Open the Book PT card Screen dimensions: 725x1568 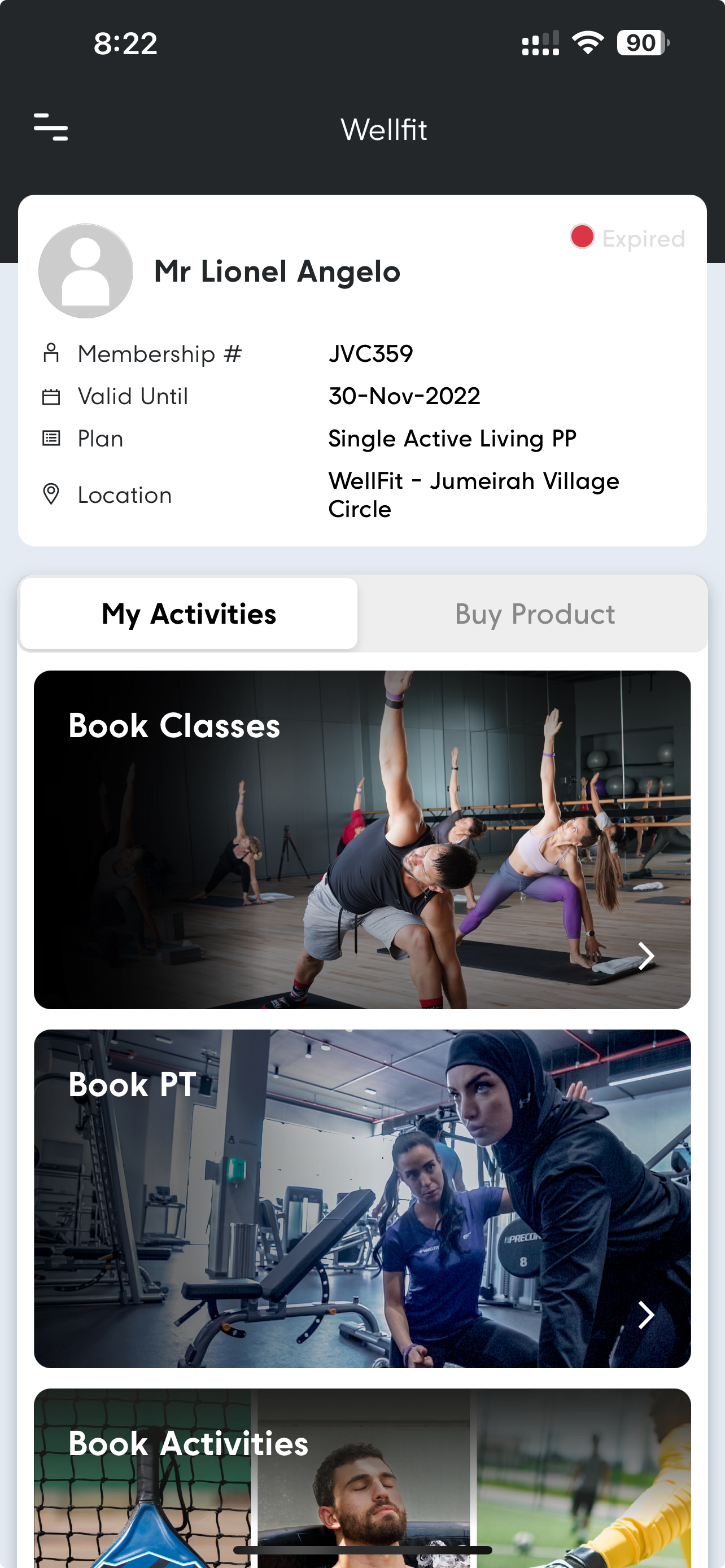pos(362,1198)
